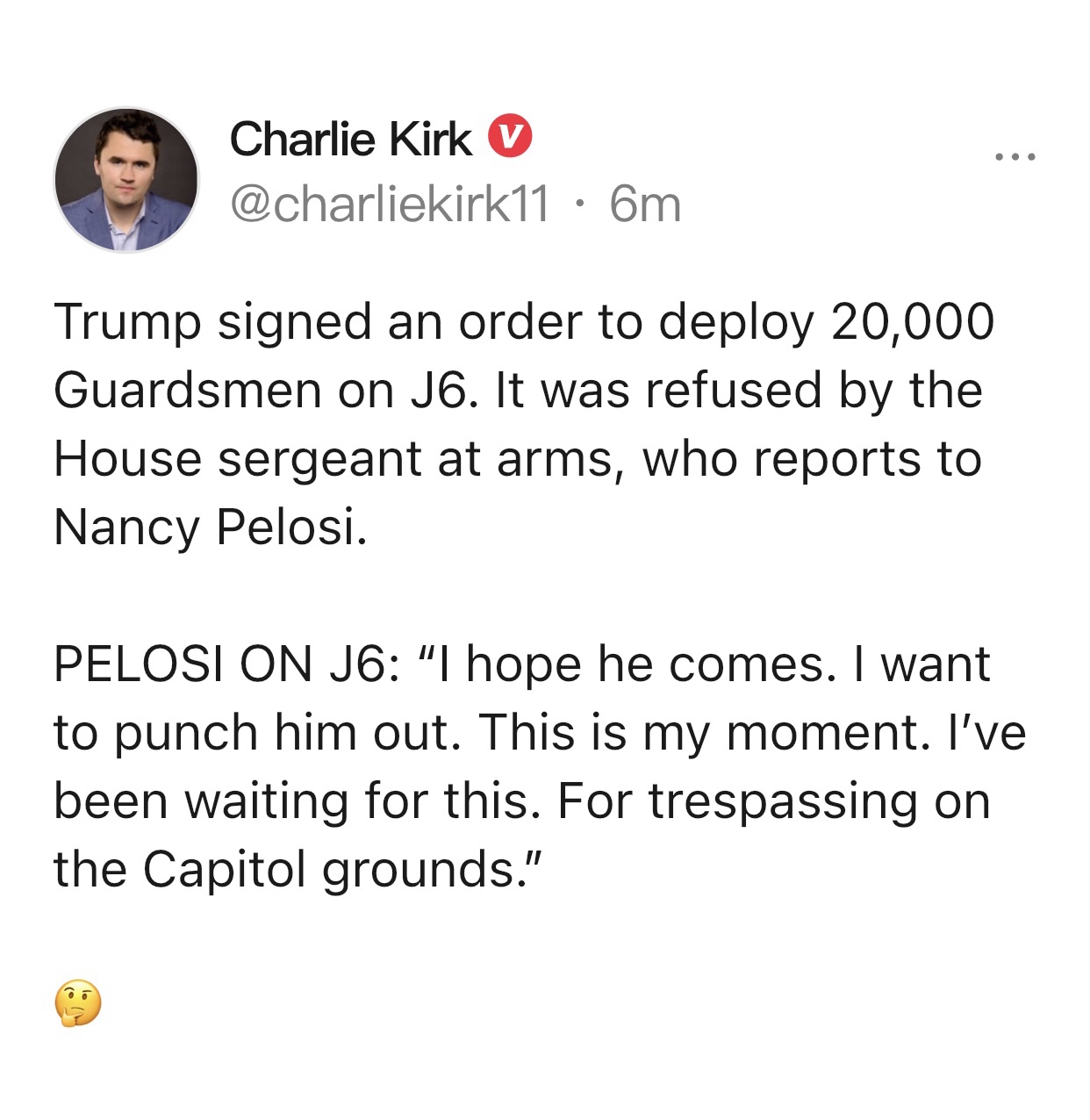This screenshot has height=1120, width=1090.
Task: Tap the Charlie Kirk display name
Action: pyautogui.click(x=350, y=140)
